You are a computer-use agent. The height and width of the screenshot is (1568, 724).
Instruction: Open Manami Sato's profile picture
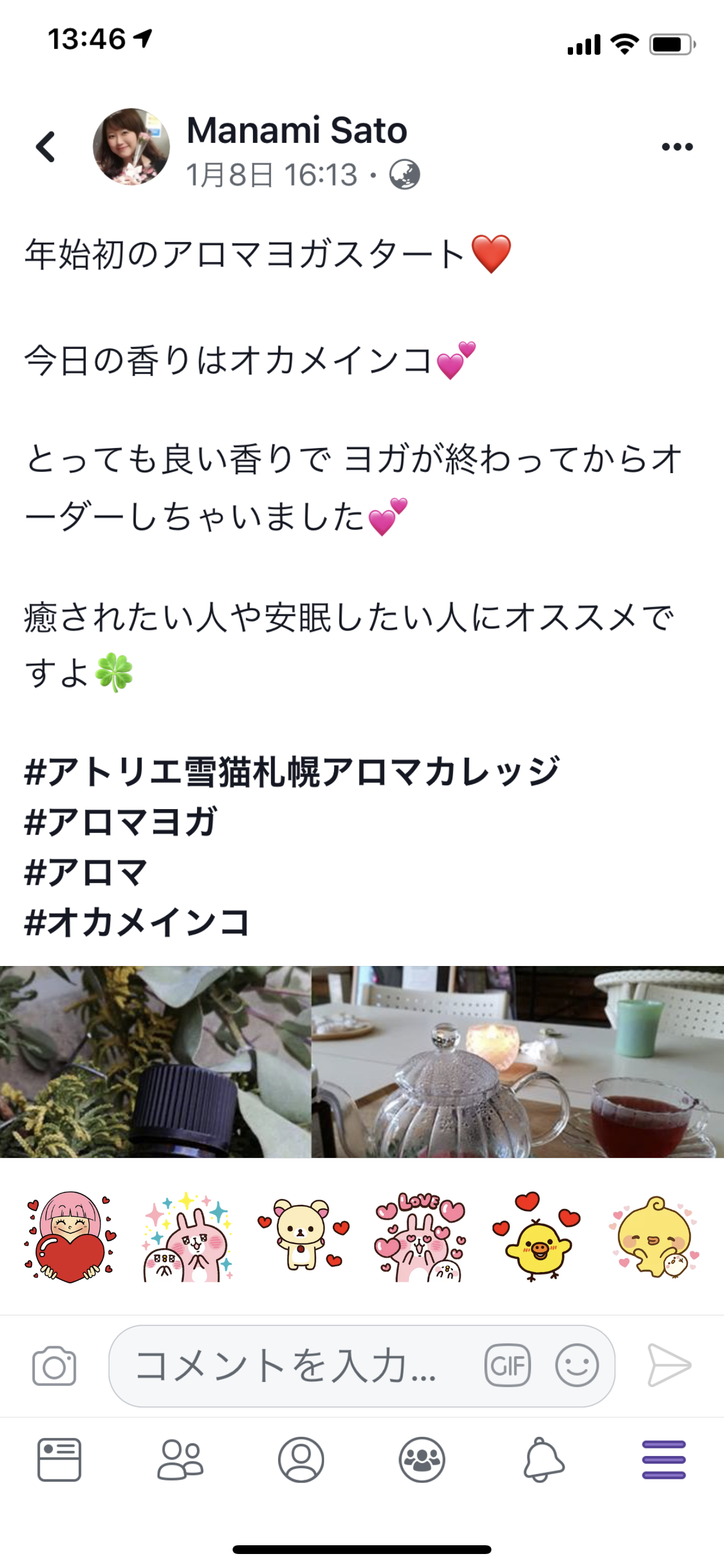tap(131, 146)
